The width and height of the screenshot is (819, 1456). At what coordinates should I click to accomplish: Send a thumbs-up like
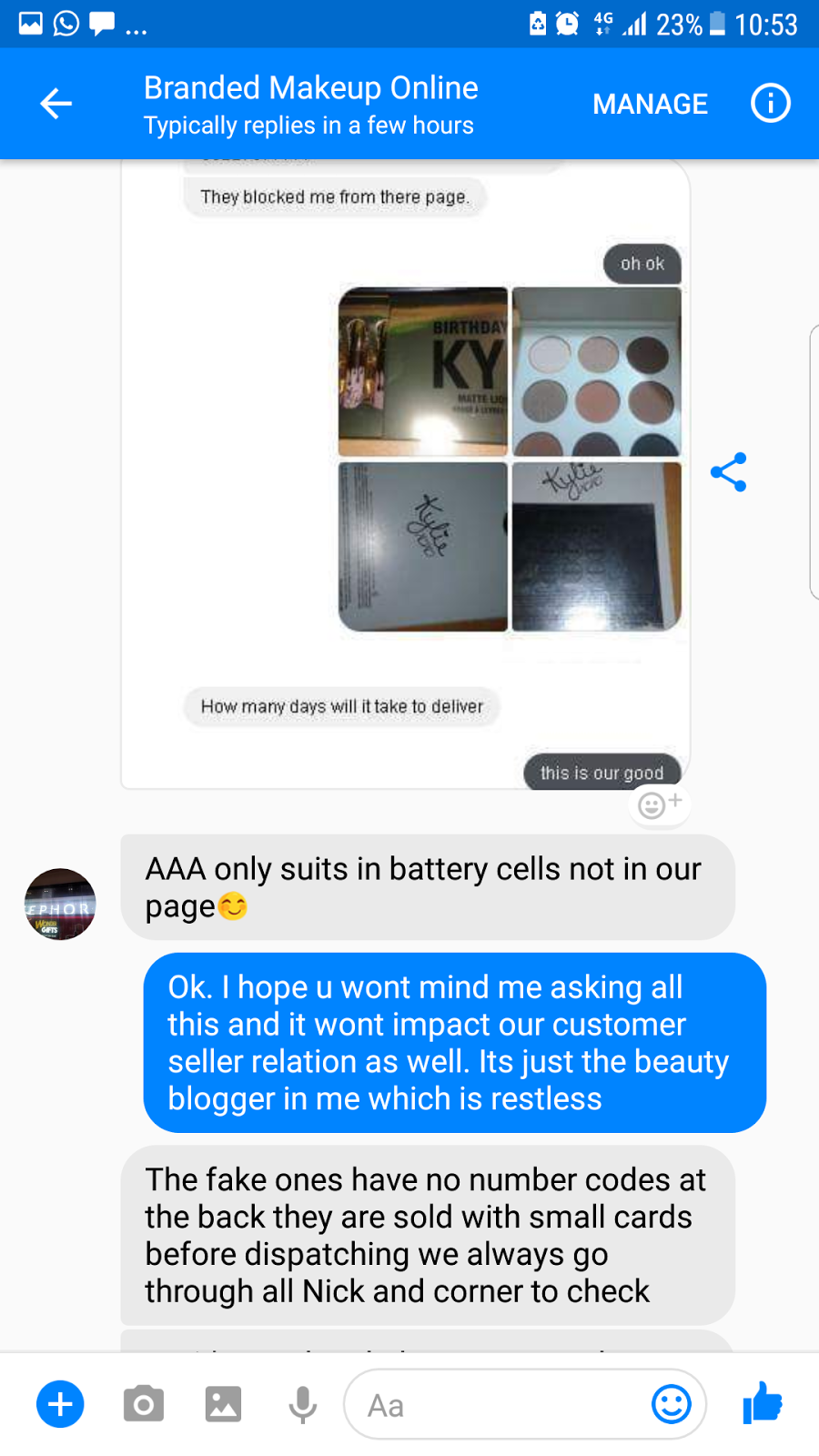point(763,1402)
